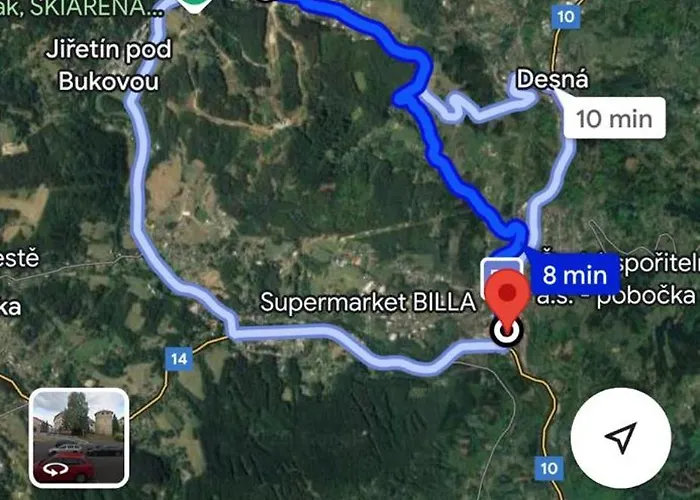The width and height of the screenshot is (700, 500).
Task: Select the 10 min alternate route
Action: (x=614, y=120)
